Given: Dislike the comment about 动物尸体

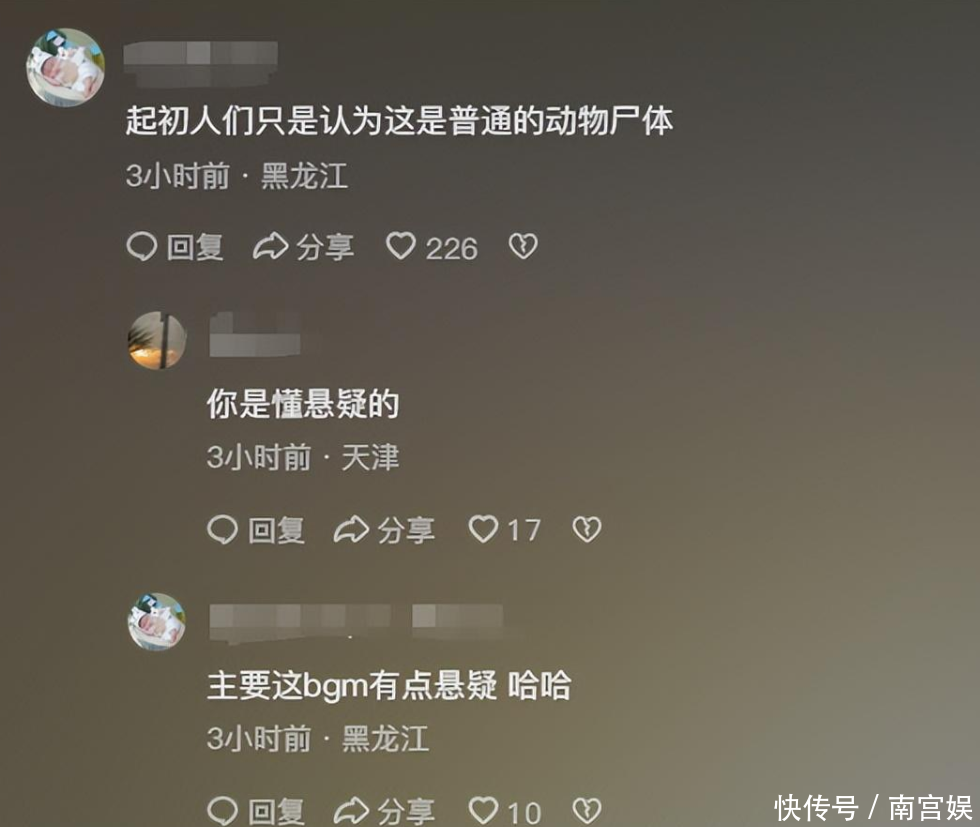Looking at the screenshot, I should 523,246.
